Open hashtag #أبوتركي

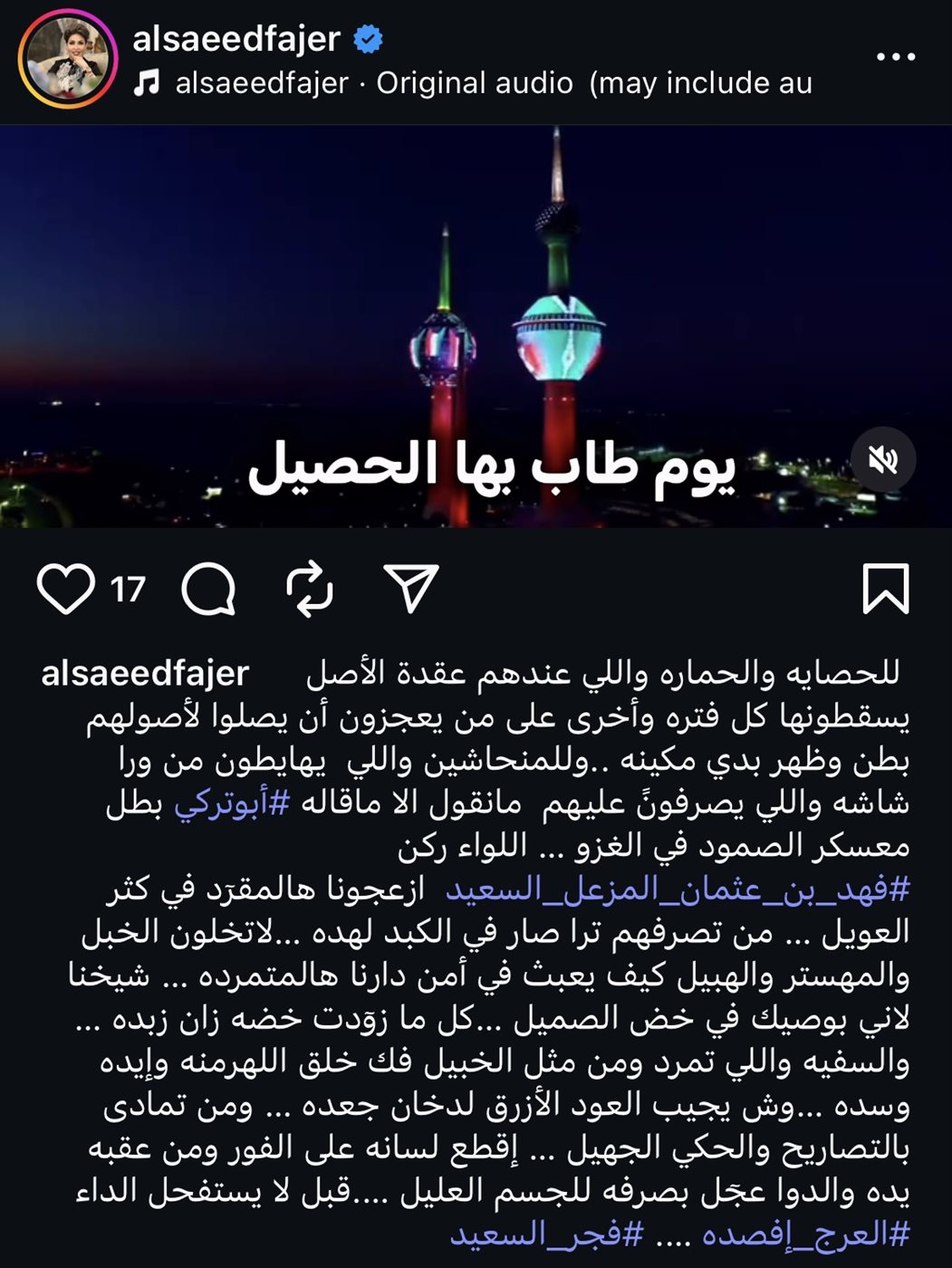coord(232,803)
